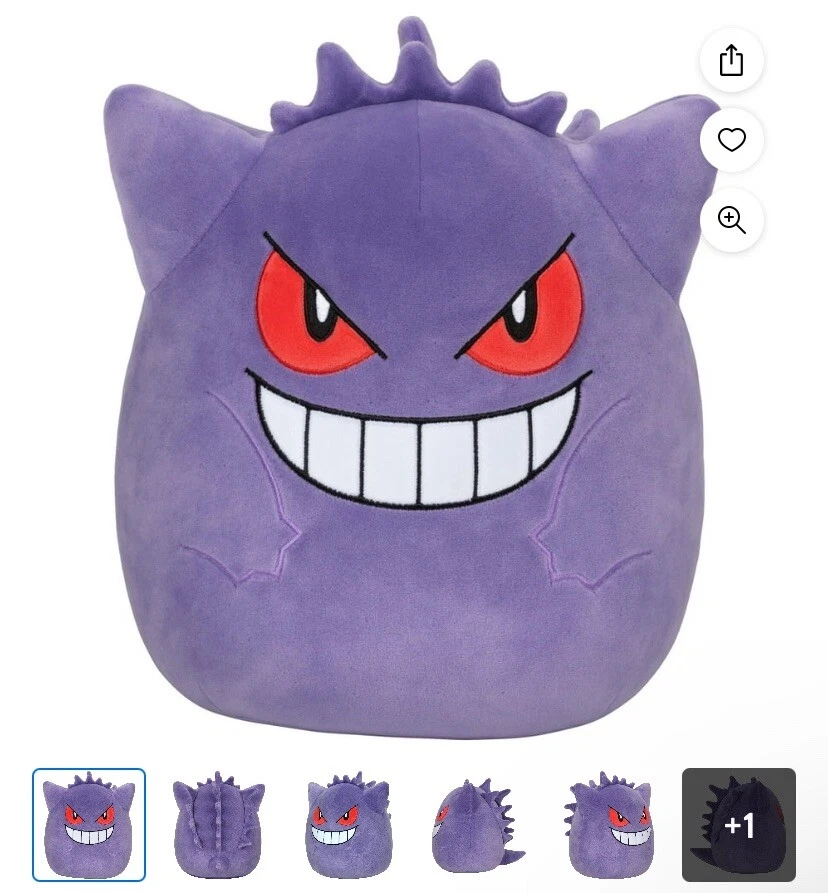Image resolution: width=828 pixels, height=893 pixels.
Task: Add the plush to favorites with heart
Action: (x=731, y=140)
